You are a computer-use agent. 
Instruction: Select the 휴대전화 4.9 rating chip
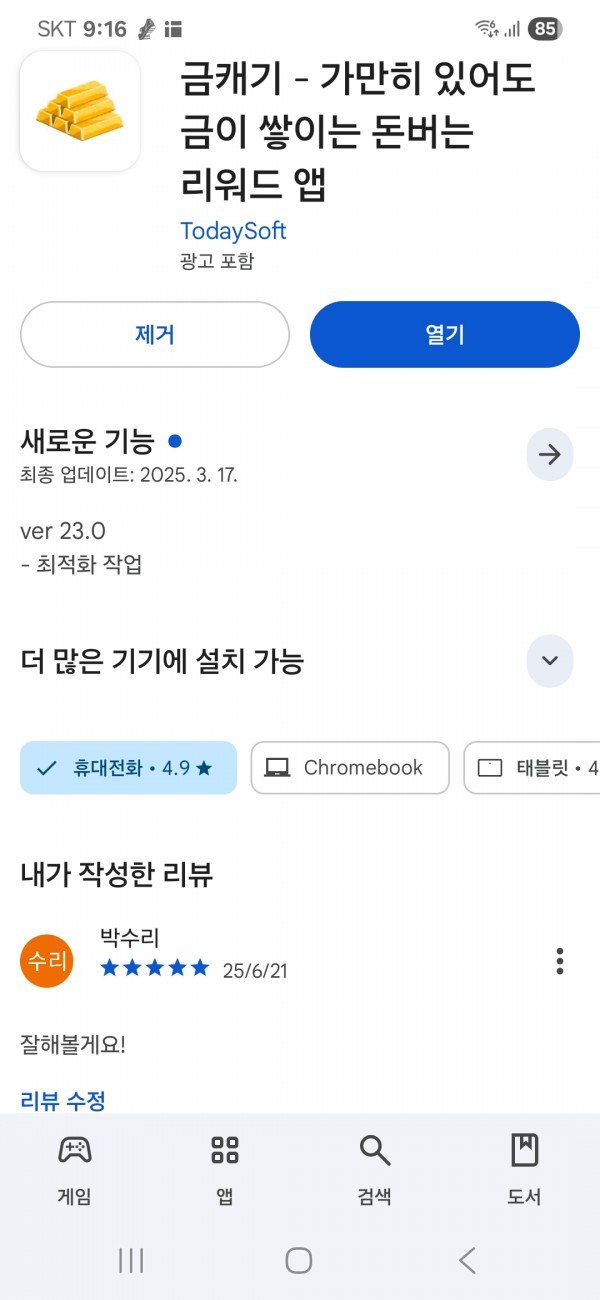click(128, 768)
